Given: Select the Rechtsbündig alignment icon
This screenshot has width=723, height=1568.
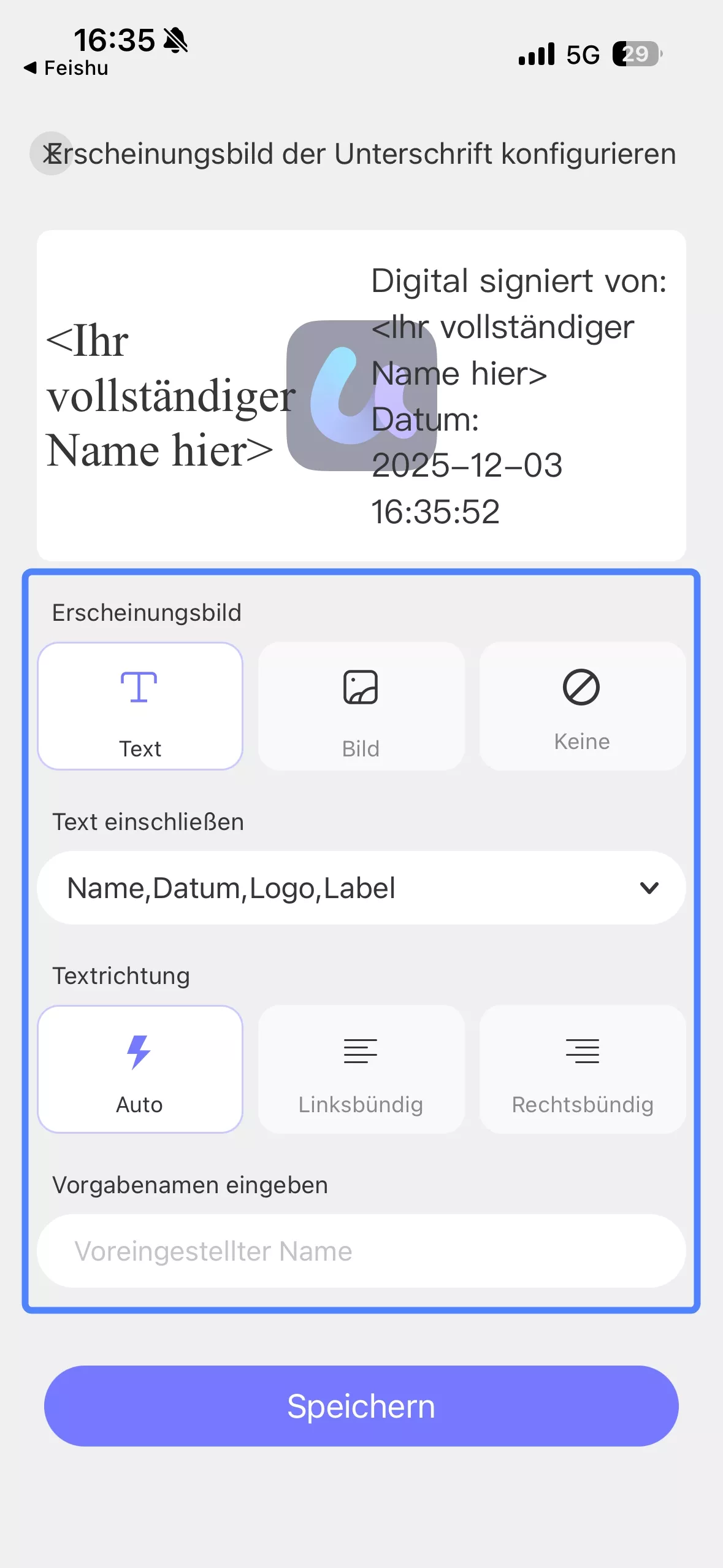Looking at the screenshot, I should 582,1051.
